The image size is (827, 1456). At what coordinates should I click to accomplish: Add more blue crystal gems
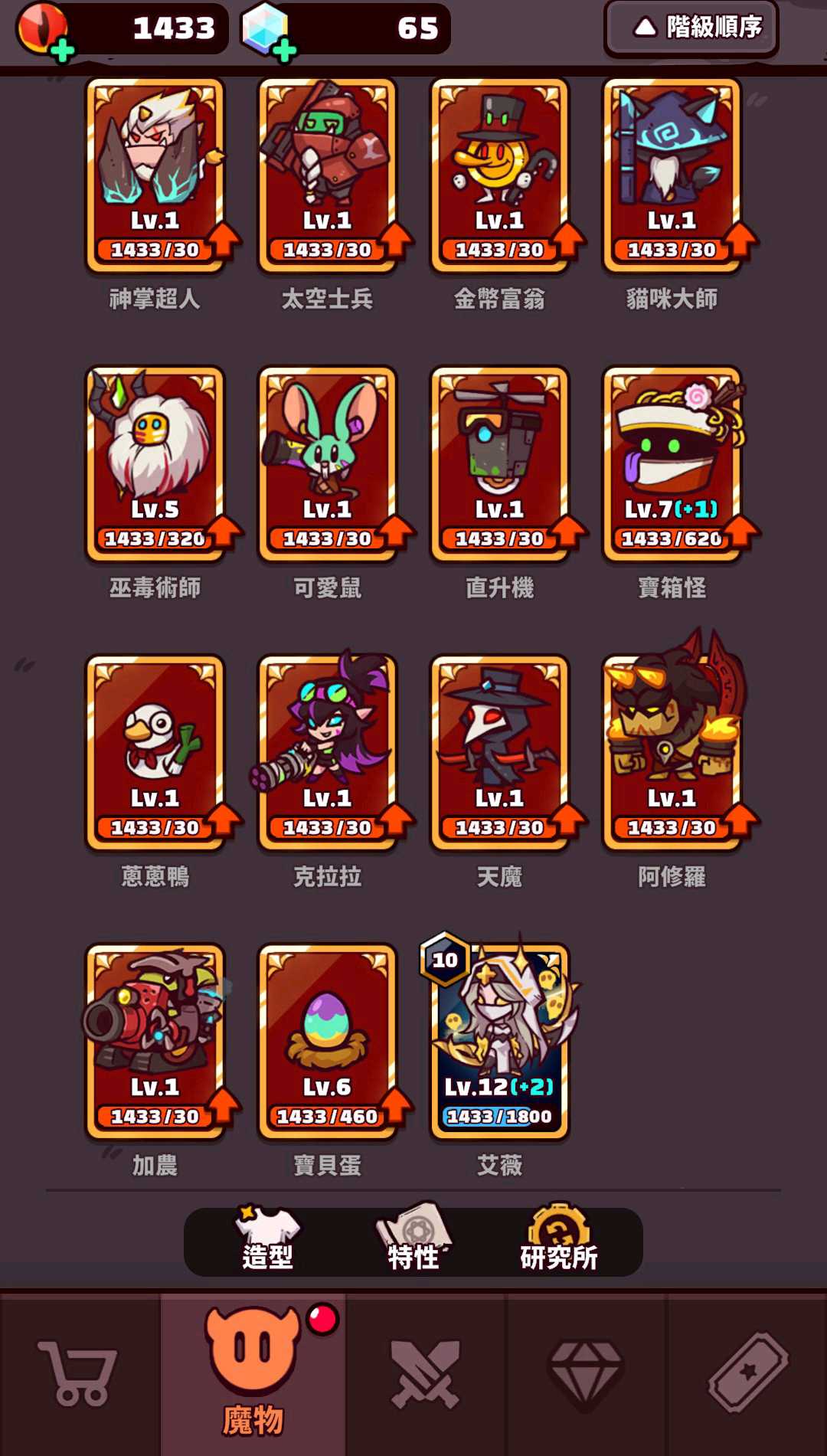(x=283, y=51)
